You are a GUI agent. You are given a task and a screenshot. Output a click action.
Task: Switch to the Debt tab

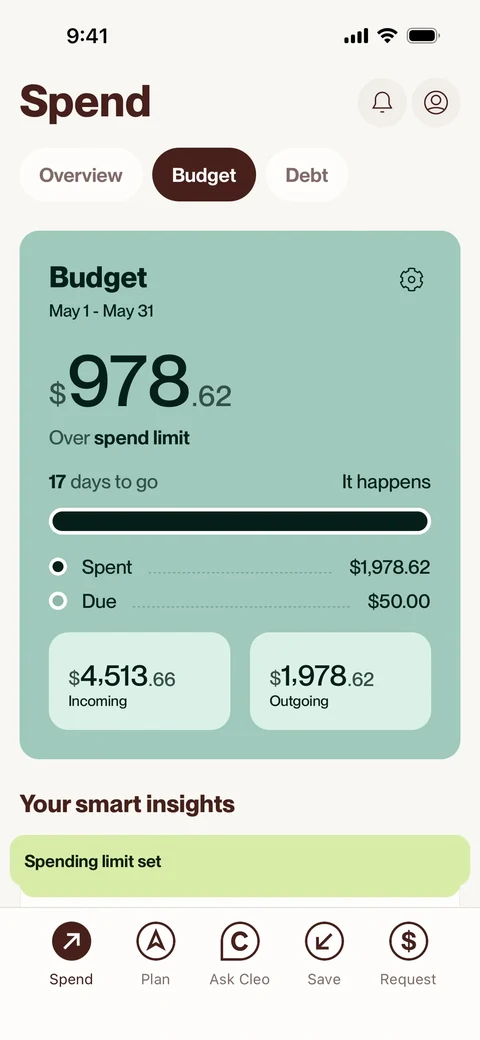[x=307, y=175]
